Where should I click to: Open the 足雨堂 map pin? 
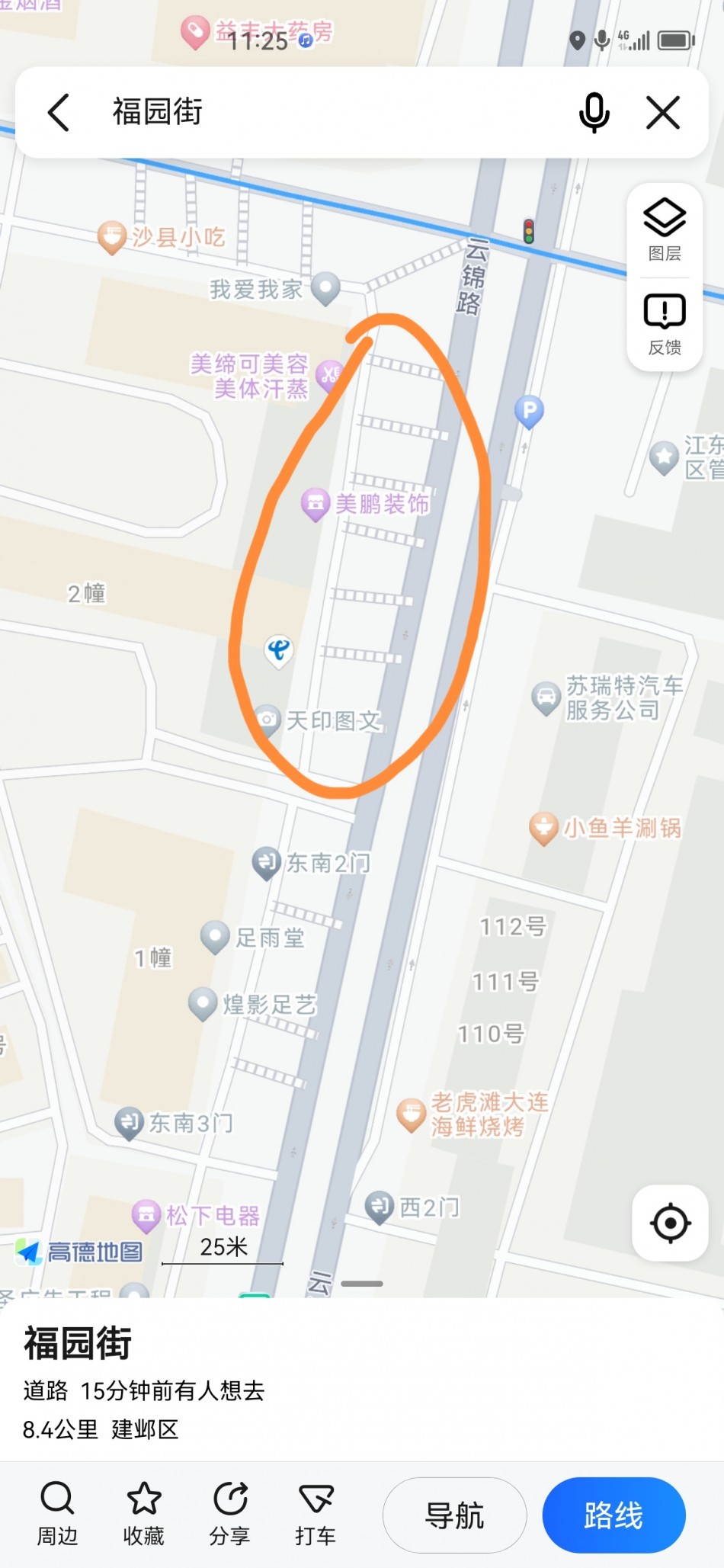[215, 936]
